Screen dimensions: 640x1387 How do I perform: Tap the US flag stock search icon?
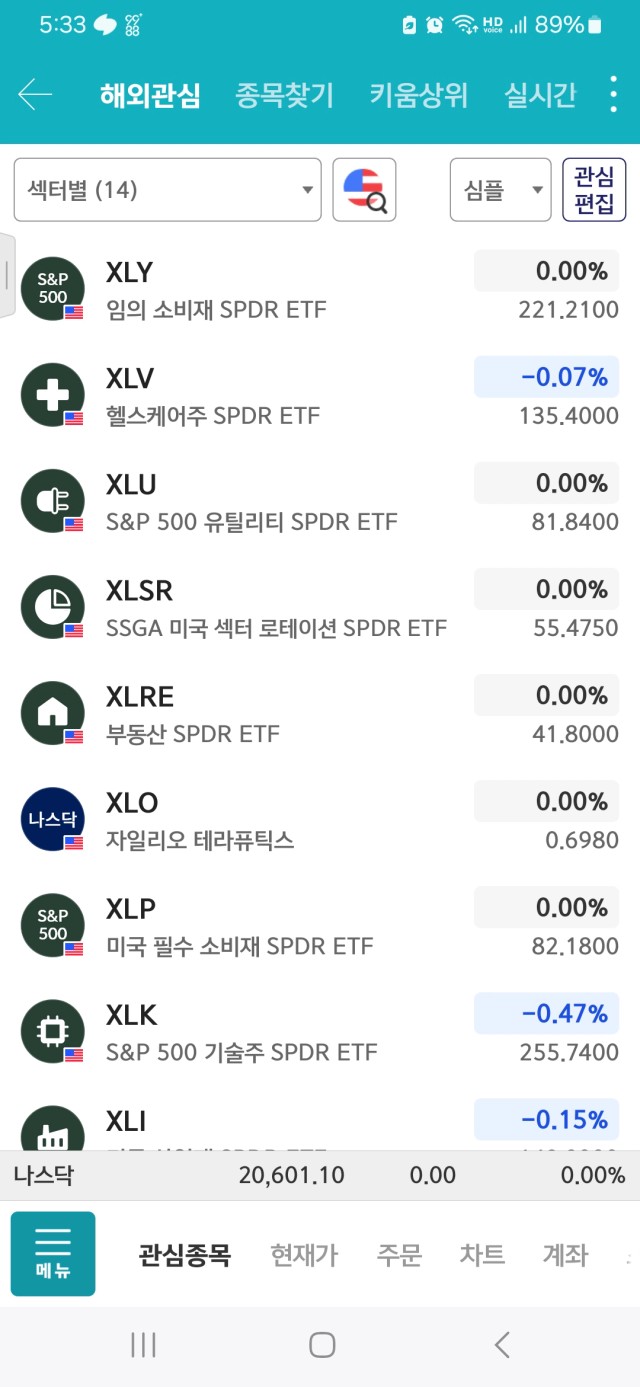[x=364, y=190]
